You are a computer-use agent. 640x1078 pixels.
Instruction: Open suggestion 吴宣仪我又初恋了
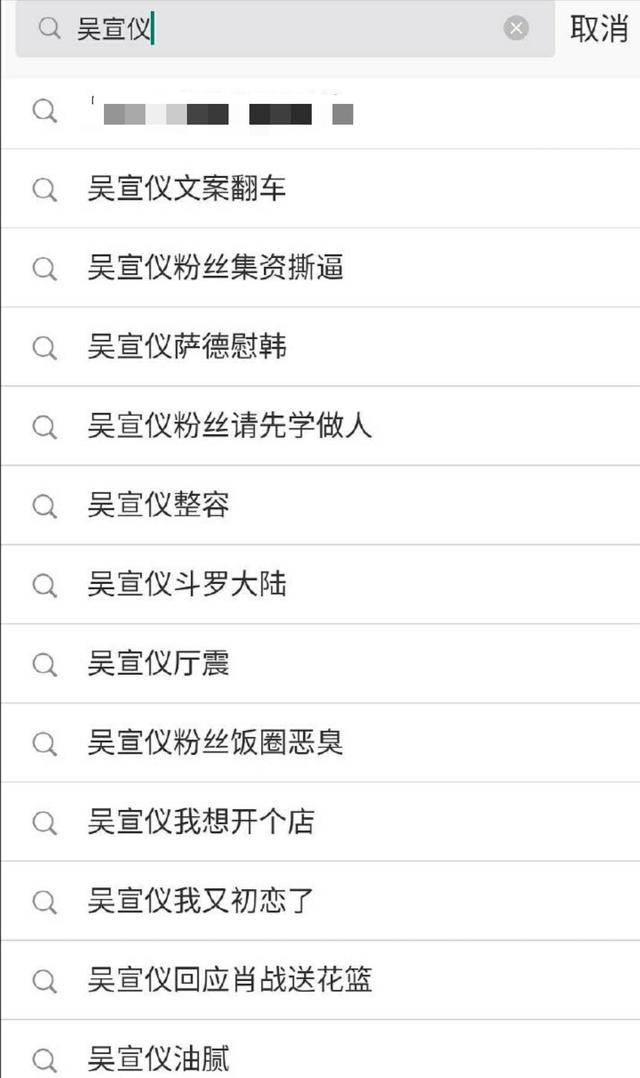(x=201, y=901)
